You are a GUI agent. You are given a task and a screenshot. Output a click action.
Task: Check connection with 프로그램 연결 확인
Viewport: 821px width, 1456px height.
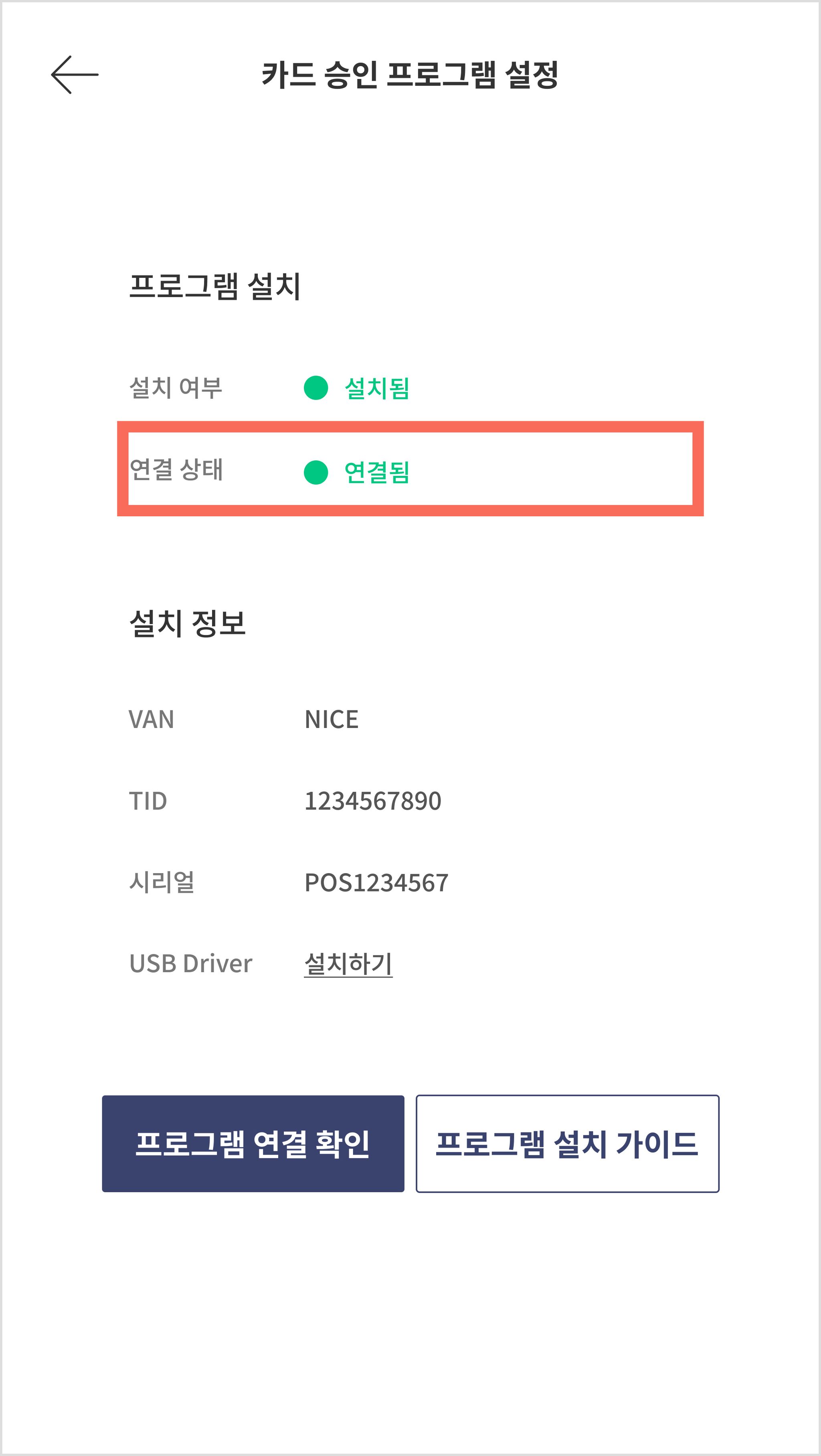pos(253,1143)
